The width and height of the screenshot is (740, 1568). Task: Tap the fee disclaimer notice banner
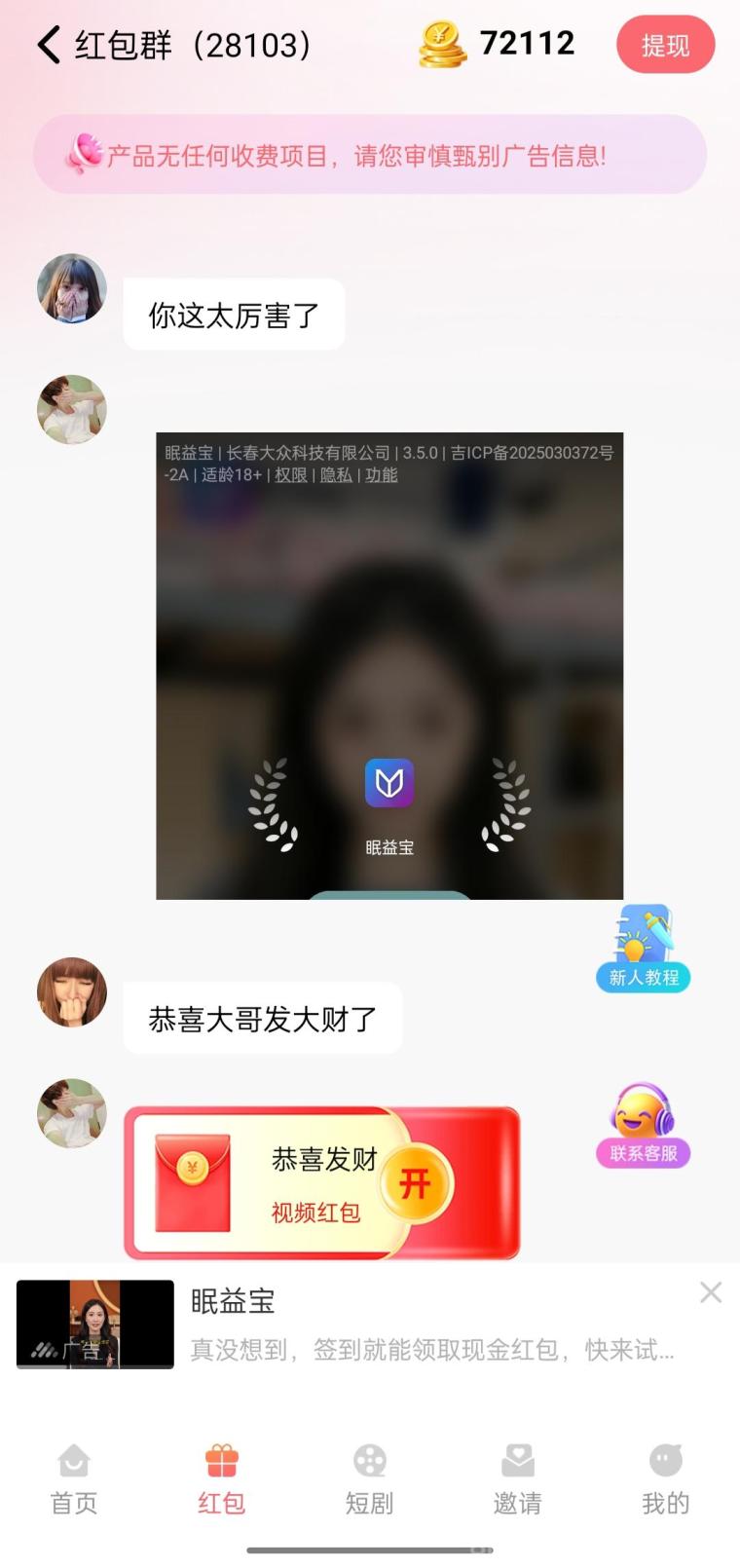point(370,153)
